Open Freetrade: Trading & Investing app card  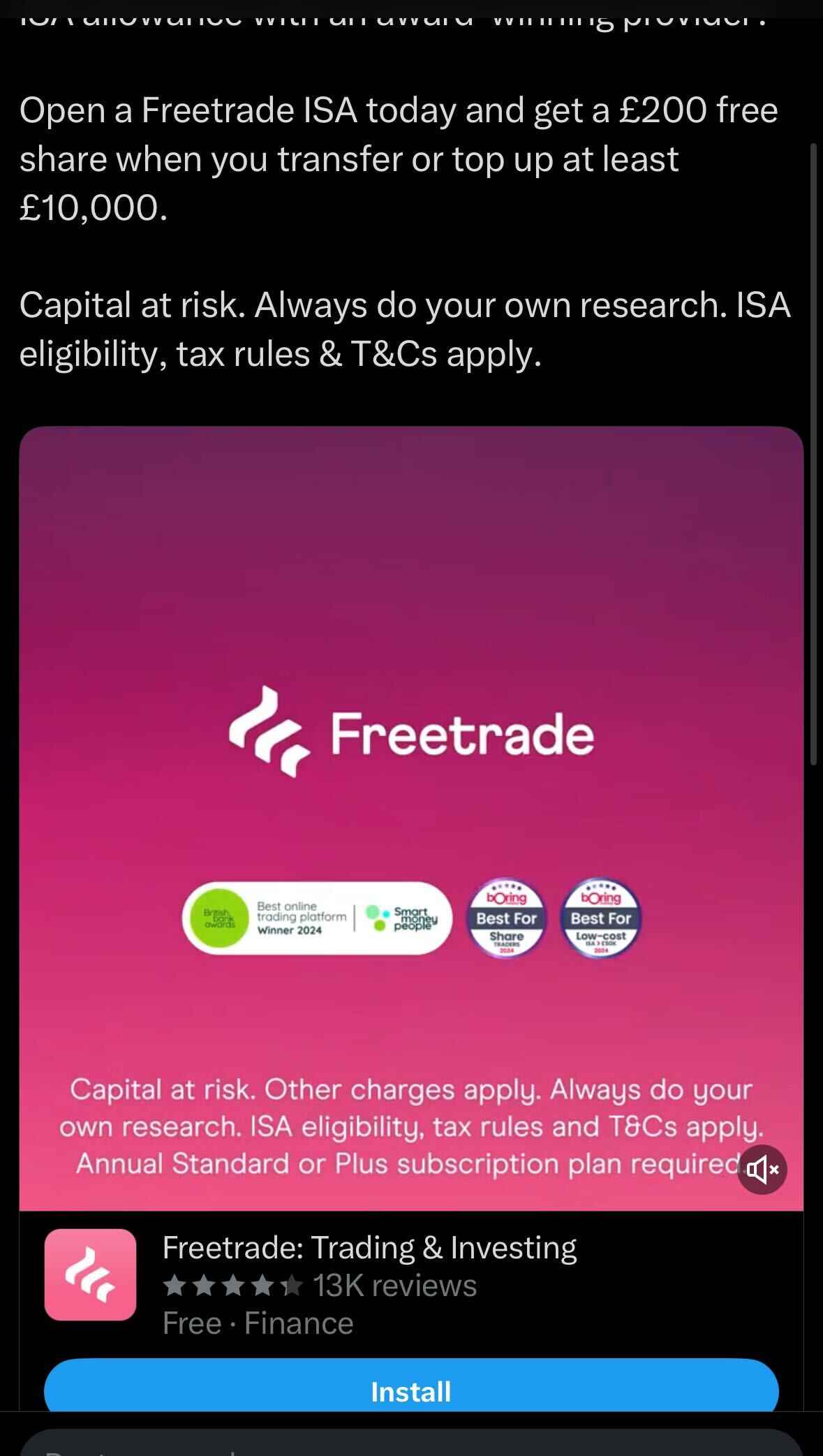[411, 1284]
